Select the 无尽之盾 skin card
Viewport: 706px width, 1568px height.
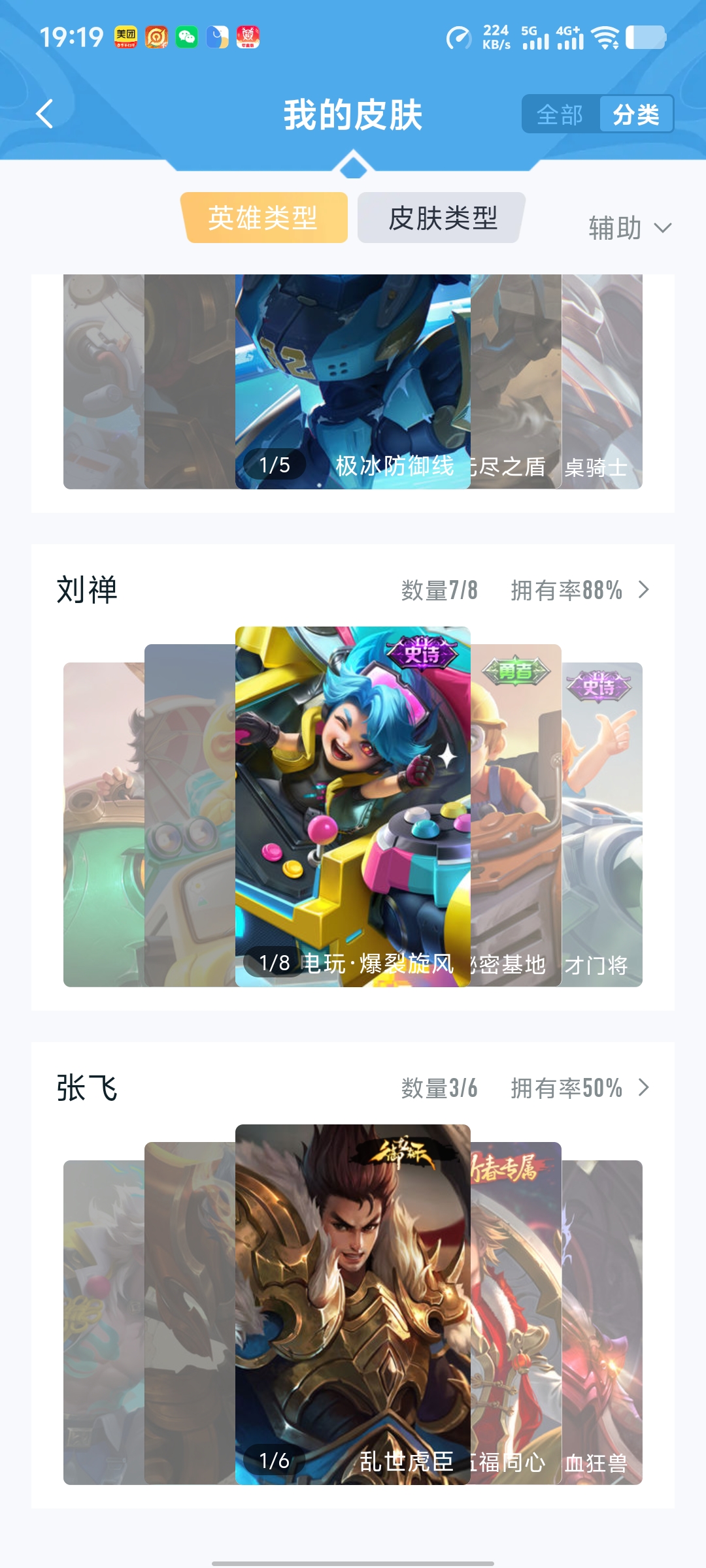coord(516,382)
